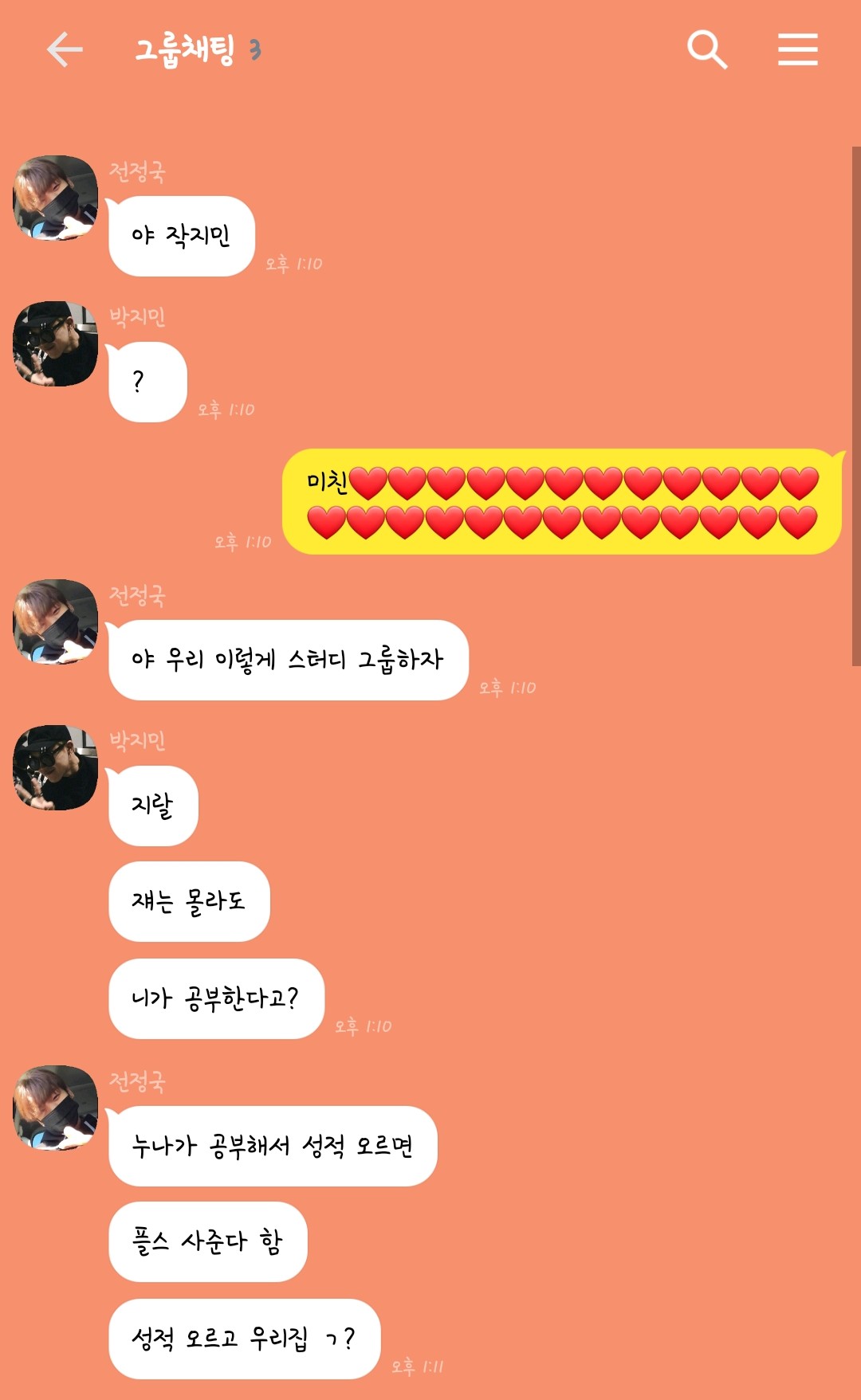
Task: Tap 전정국's avatar next to '스터디 그룹하자' message
Action: [x=56, y=622]
